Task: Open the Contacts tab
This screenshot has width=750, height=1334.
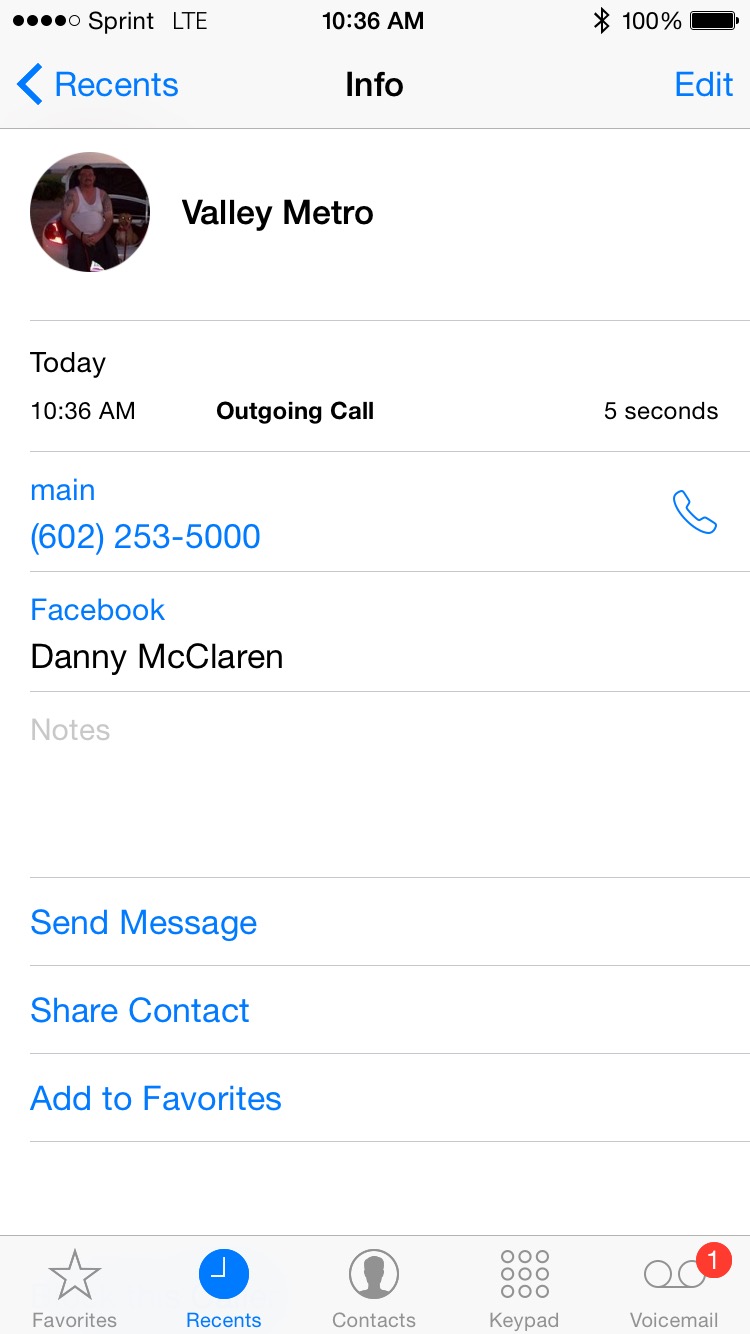Action: coord(374,1288)
